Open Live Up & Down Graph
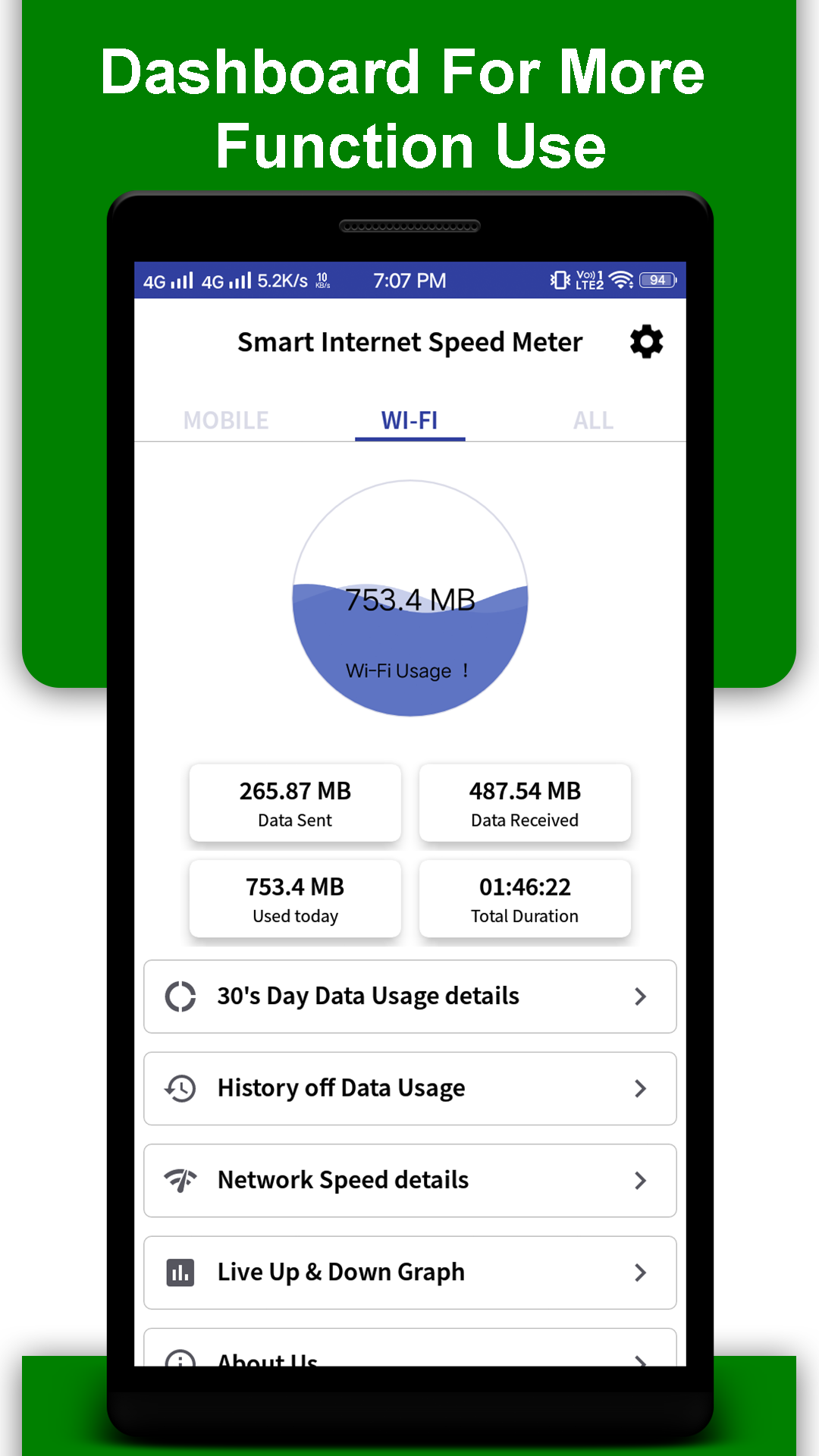The image size is (819, 1456). (409, 1272)
